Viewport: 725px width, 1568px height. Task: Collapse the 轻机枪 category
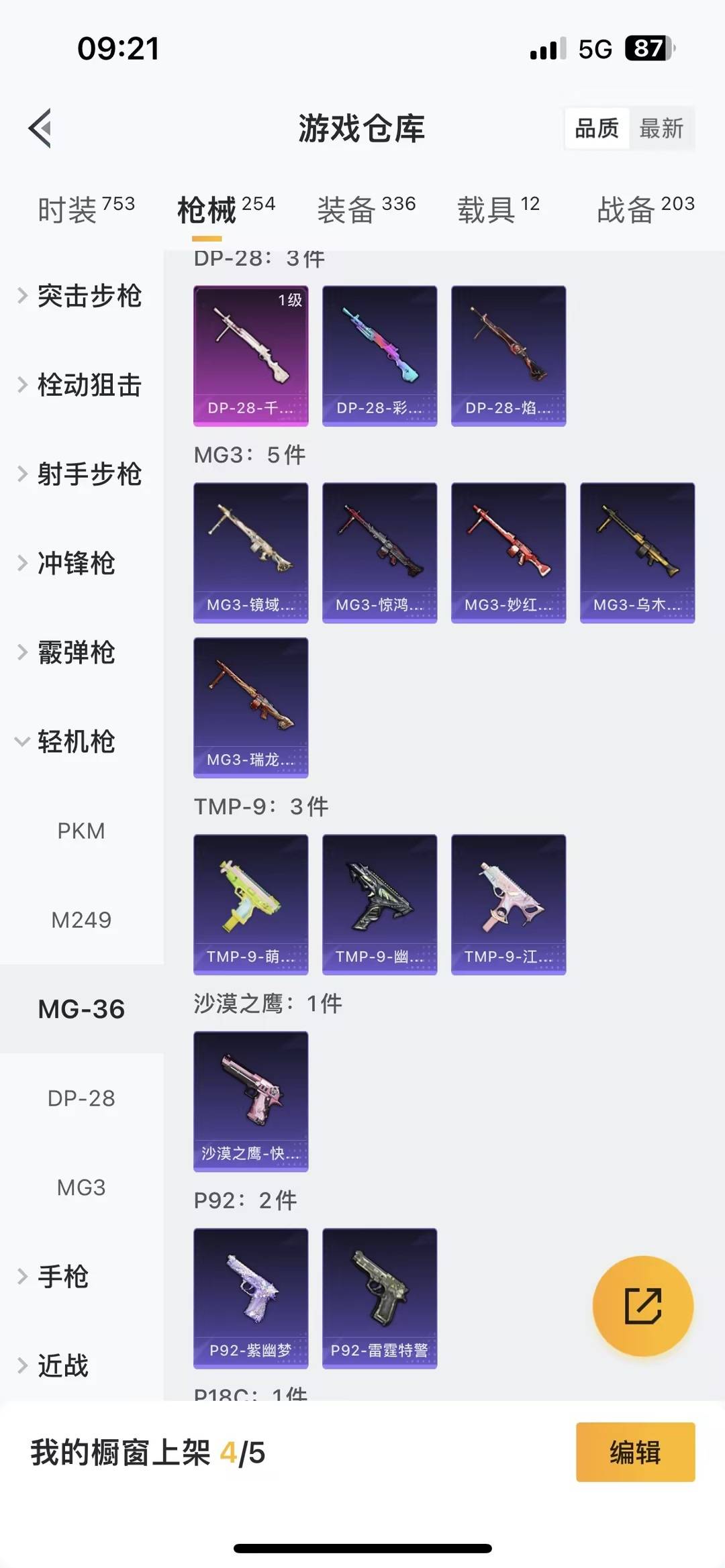coord(74,742)
